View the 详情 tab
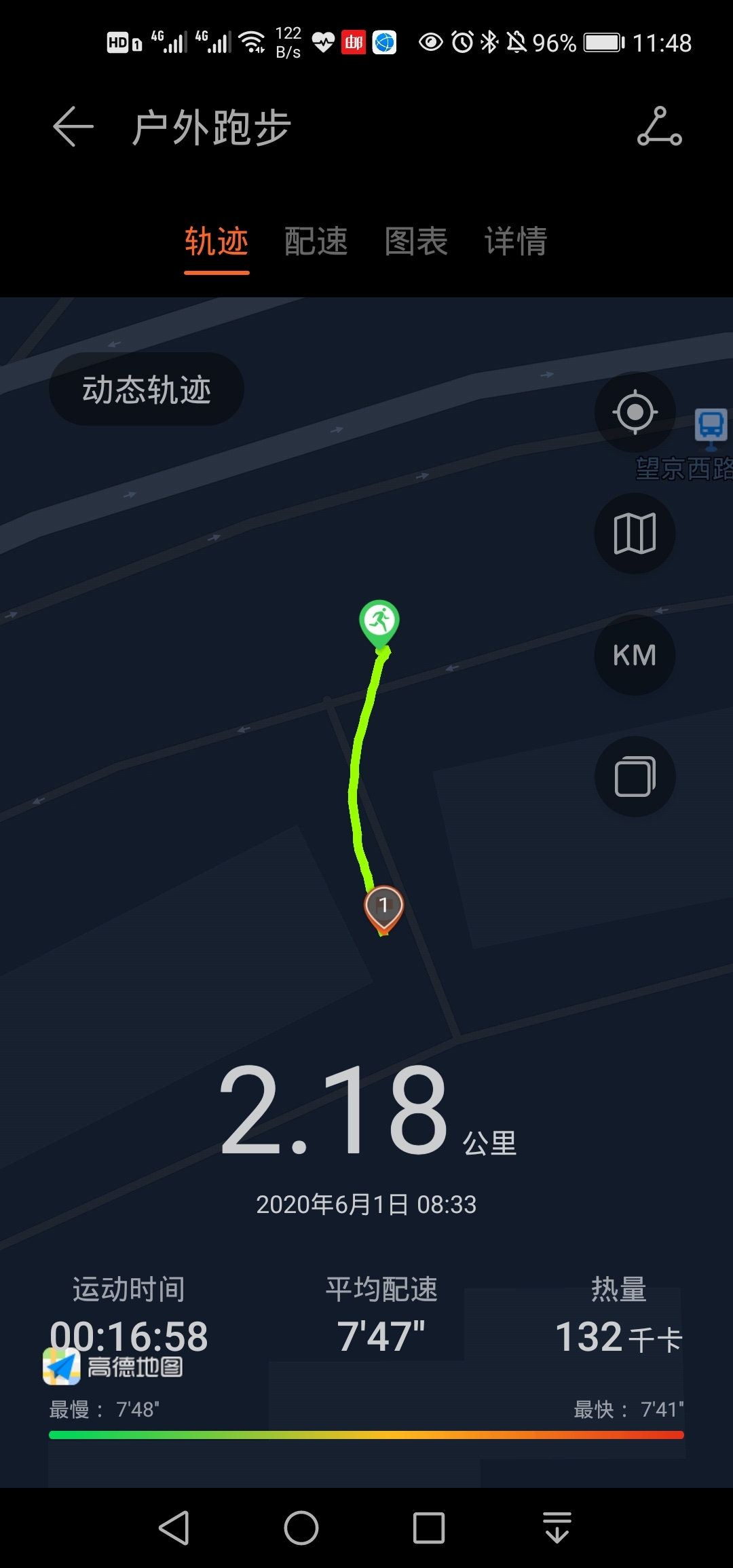733x1568 pixels. coord(516,242)
